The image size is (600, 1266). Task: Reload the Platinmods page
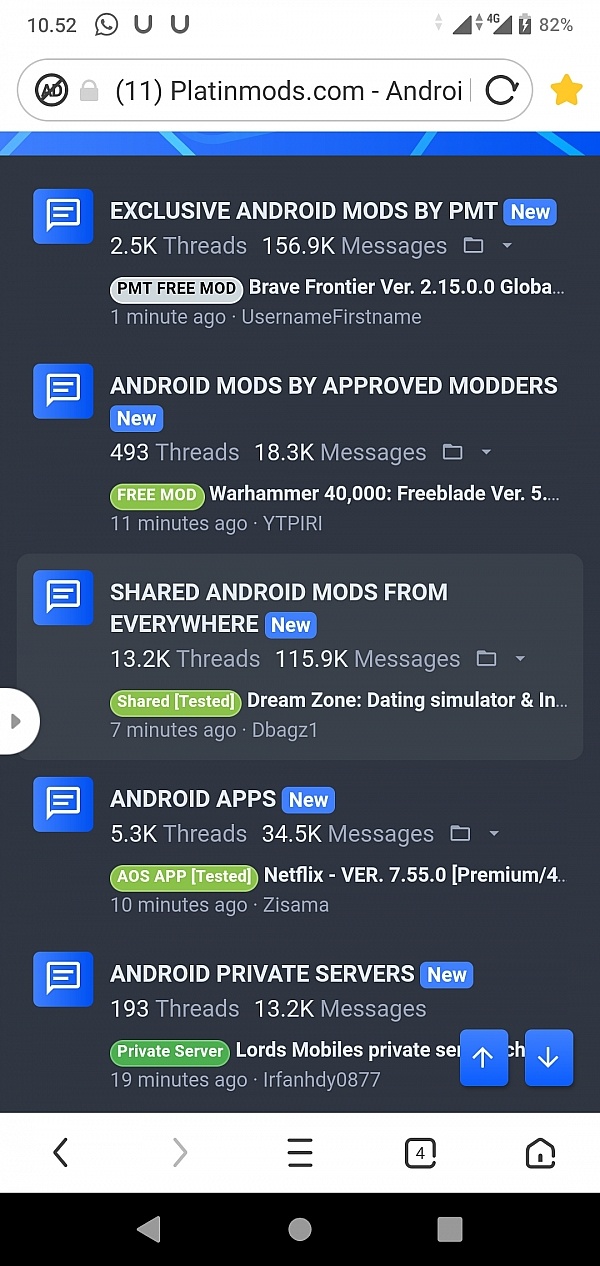tap(501, 91)
